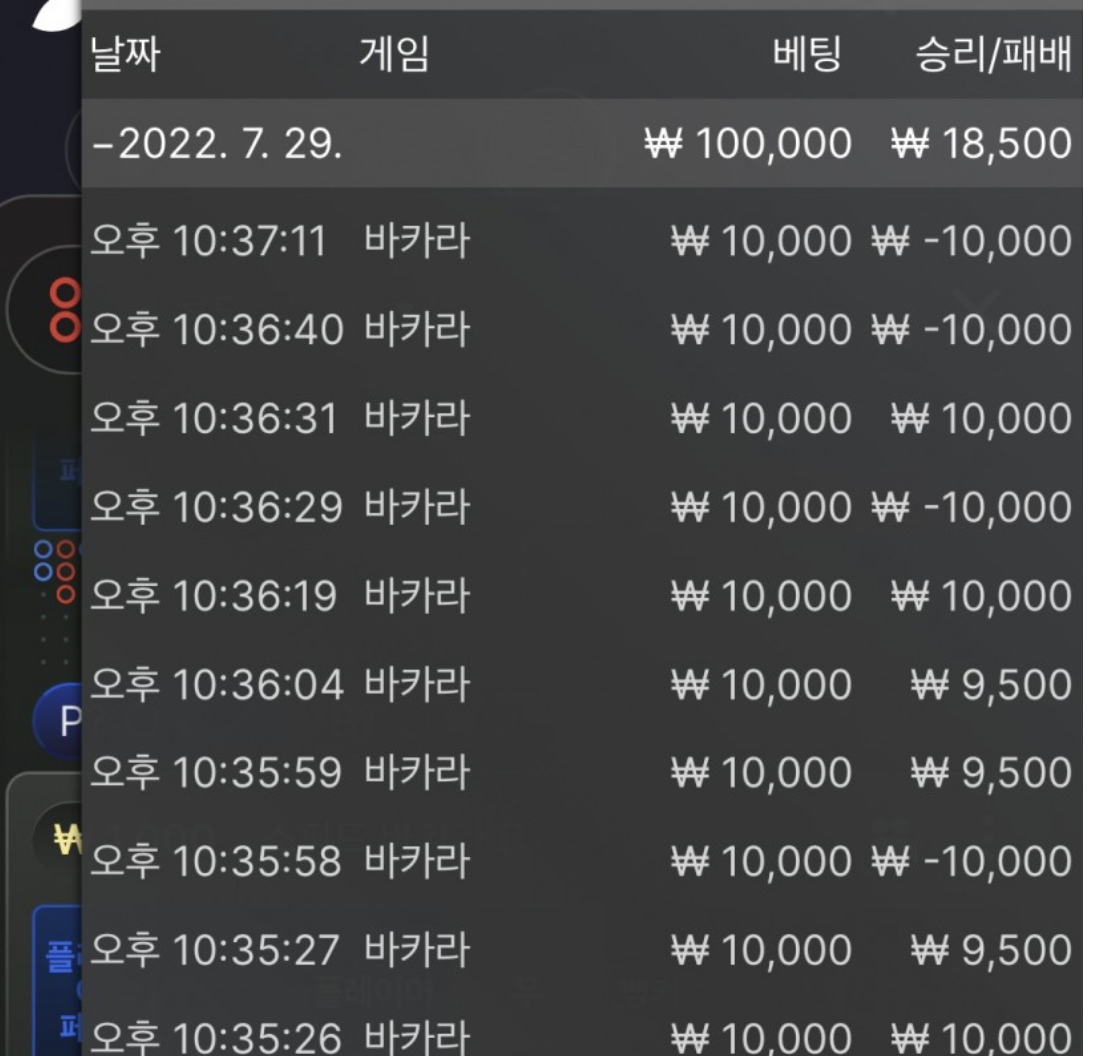This screenshot has width=1113, height=1056.
Task: Open the 오후 10:35:59 바카라 entry
Action: (x=580, y=773)
